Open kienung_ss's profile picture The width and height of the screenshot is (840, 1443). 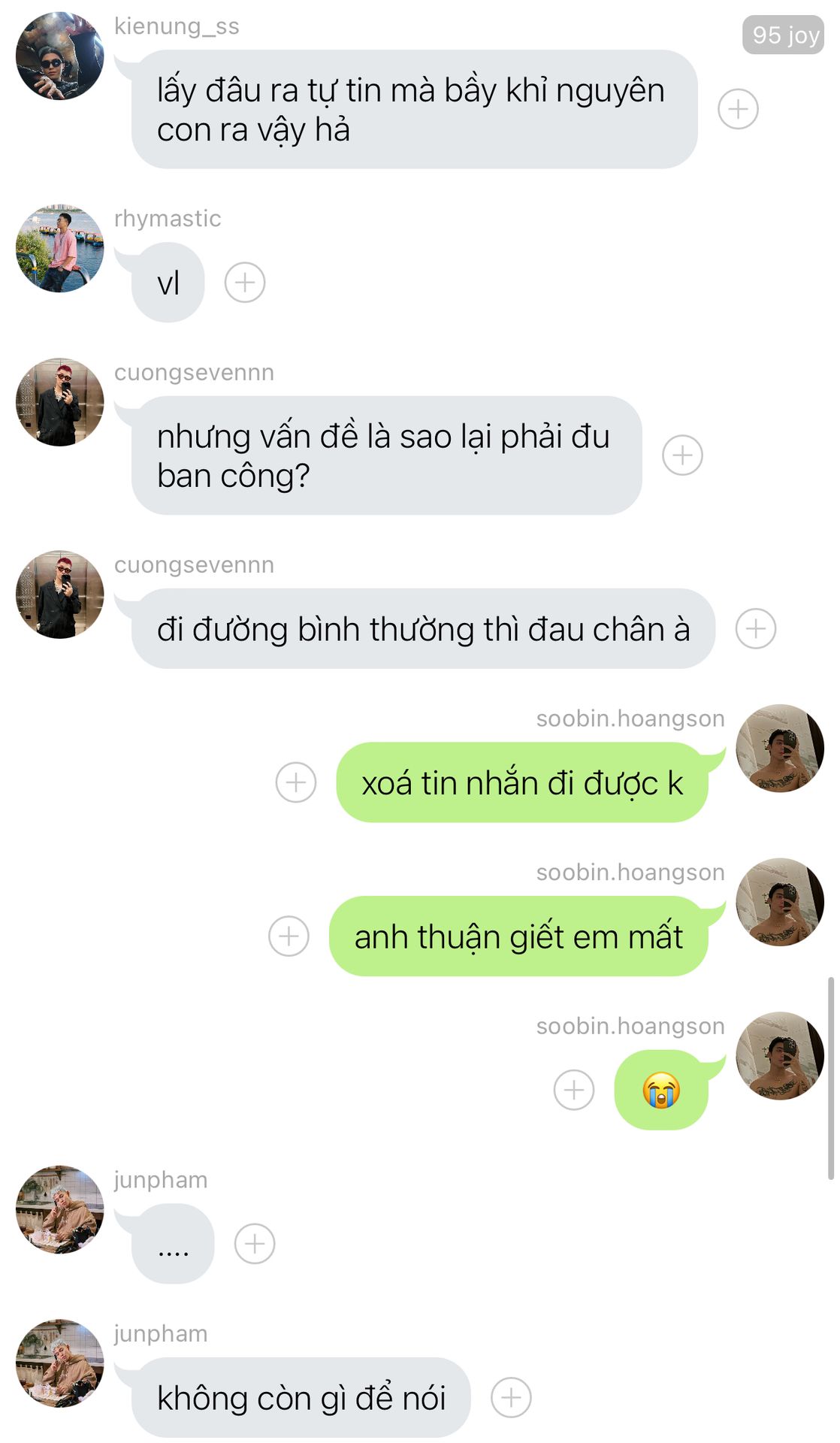60,56
